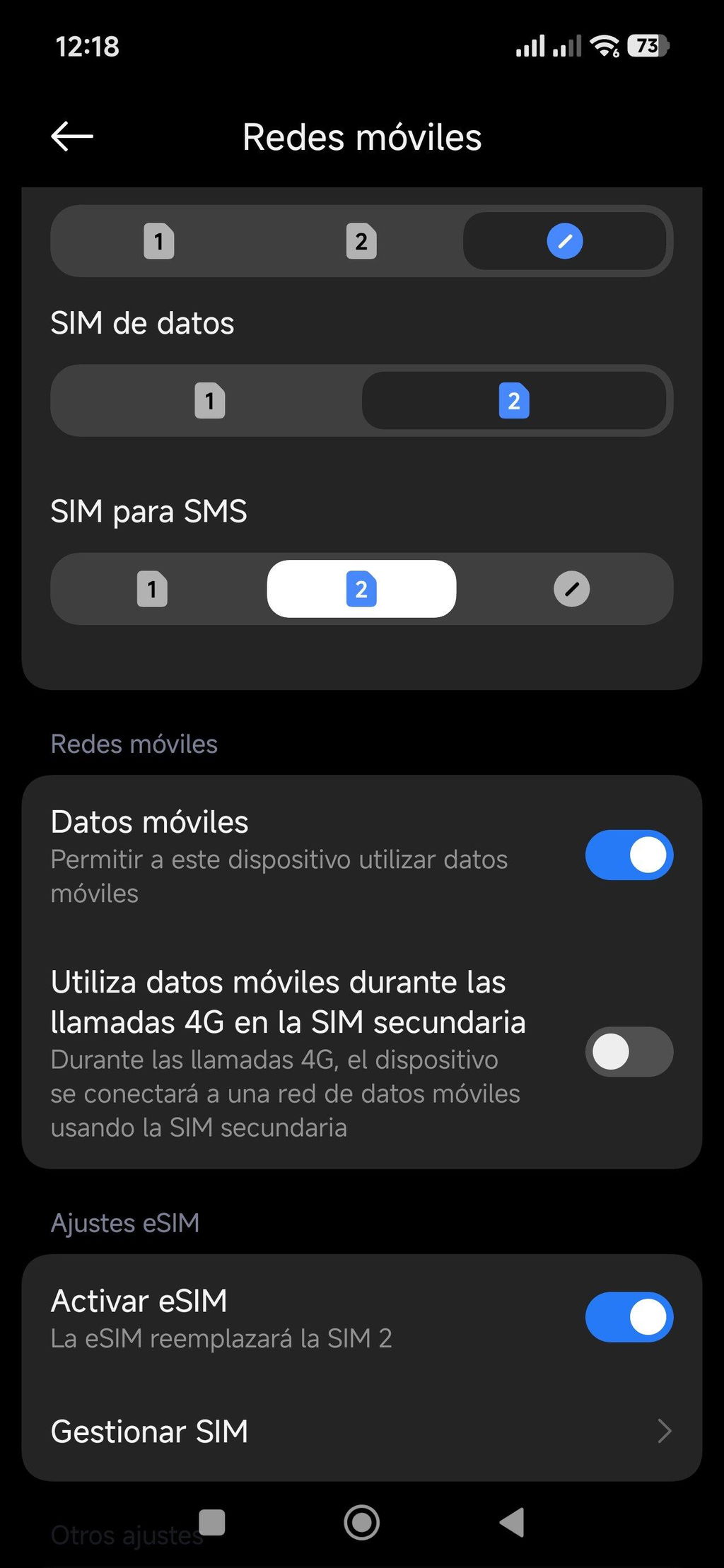Enable mobile data during 4G calls on secondary SIM

[x=629, y=1052]
